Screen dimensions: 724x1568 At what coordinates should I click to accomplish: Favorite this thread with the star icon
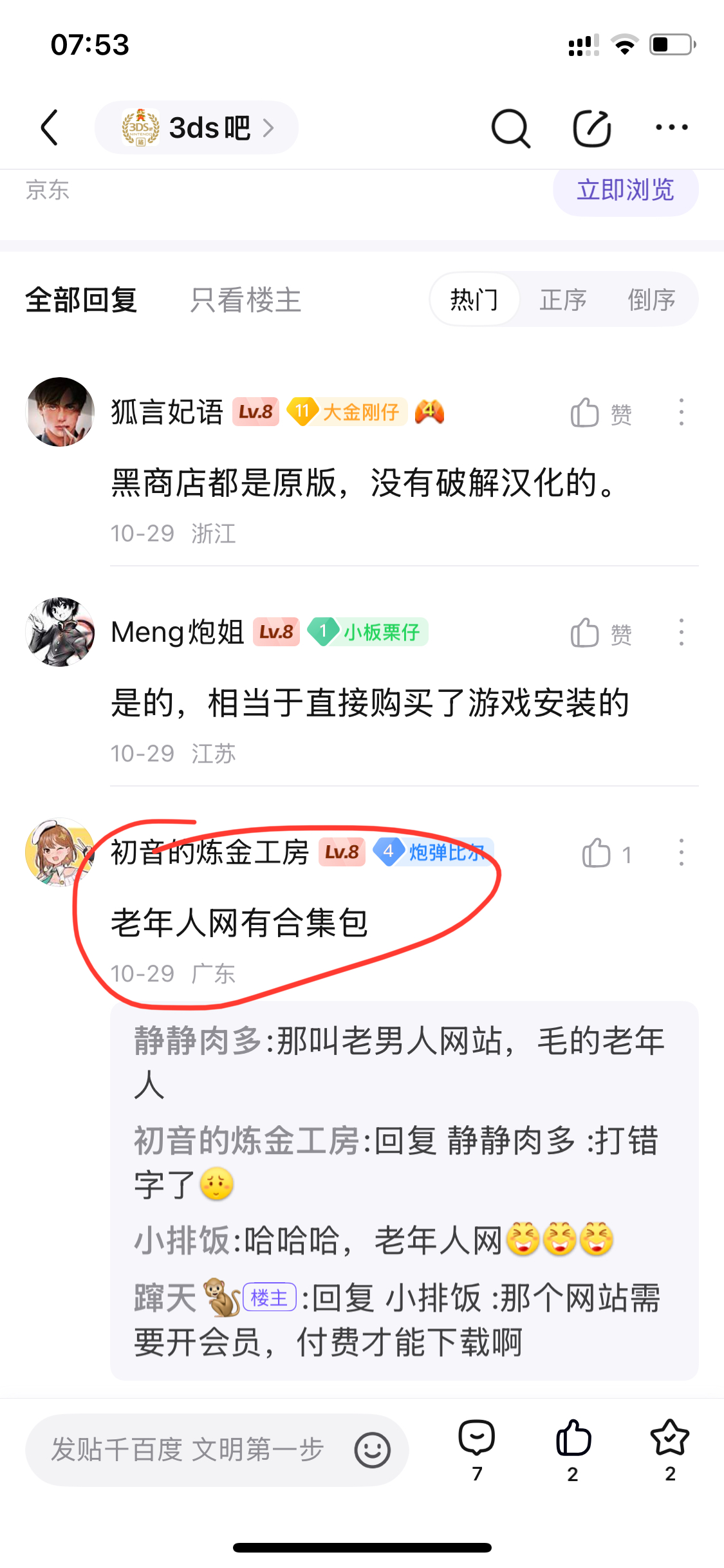pos(670,1448)
